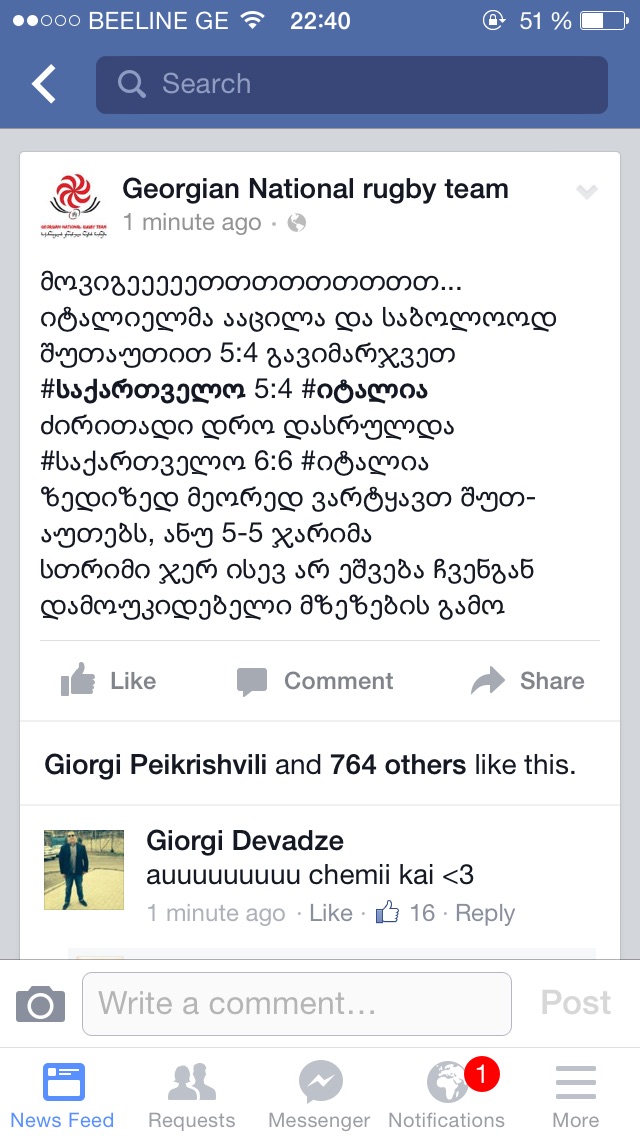The height and width of the screenshot is (1136, 640).
Task: Attach a photo with the camera icon
Action: (41, 1003)
